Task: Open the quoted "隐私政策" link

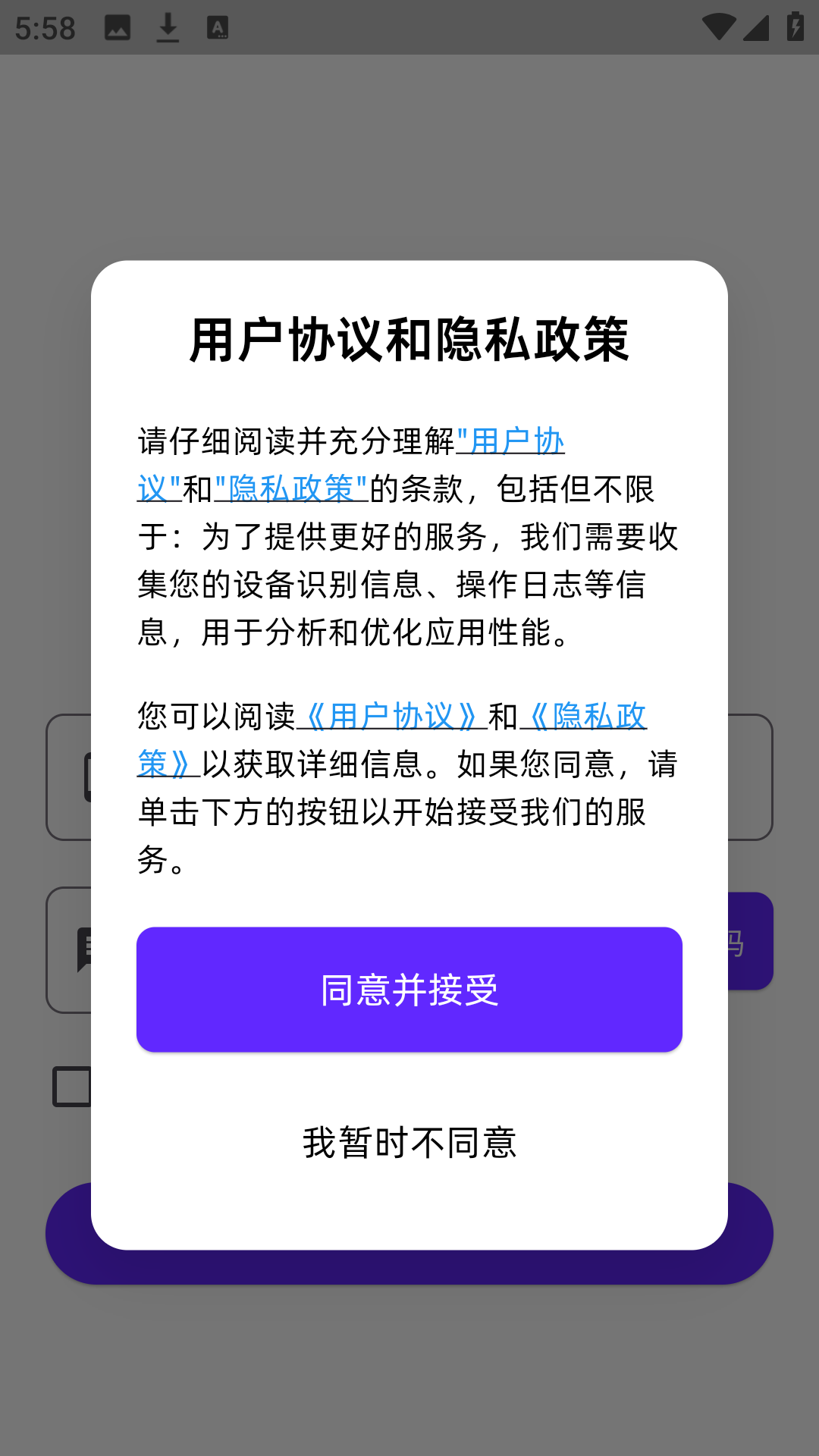Action: click(291, 489)
